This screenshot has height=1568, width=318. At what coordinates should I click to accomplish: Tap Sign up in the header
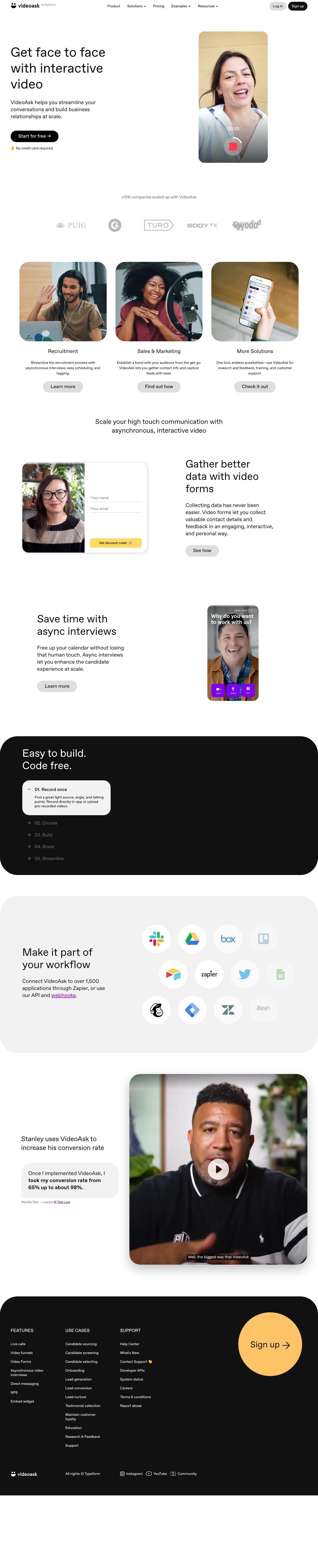[297, 6]
